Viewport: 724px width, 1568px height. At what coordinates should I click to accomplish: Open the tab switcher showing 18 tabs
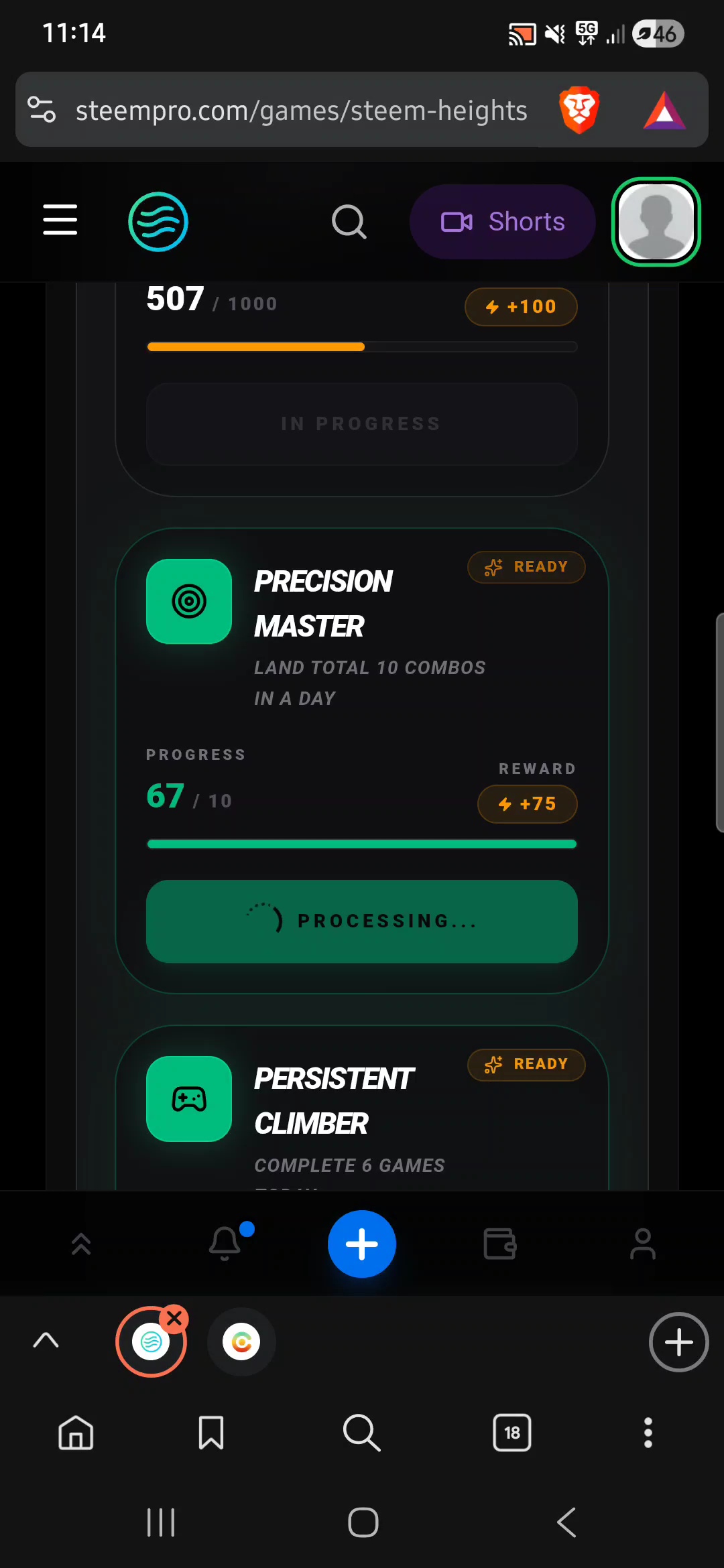512,1433
